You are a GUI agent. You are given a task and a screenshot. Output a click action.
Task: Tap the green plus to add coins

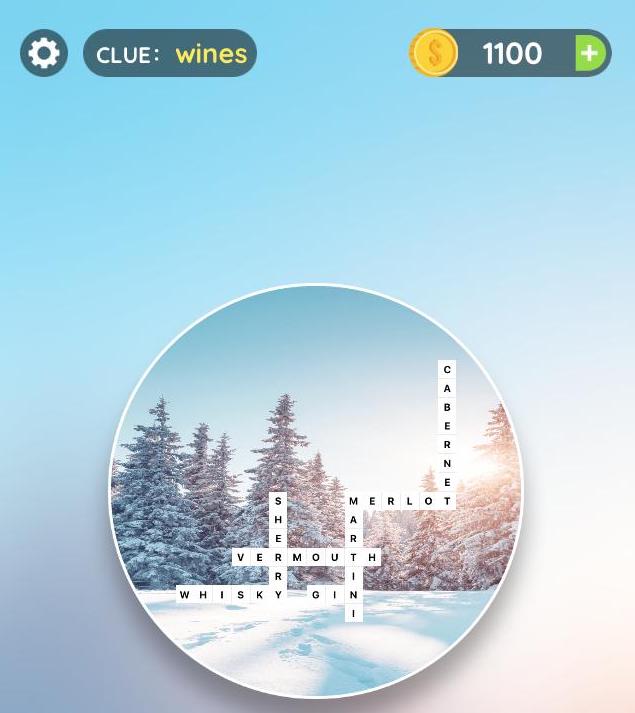point(590,53)
